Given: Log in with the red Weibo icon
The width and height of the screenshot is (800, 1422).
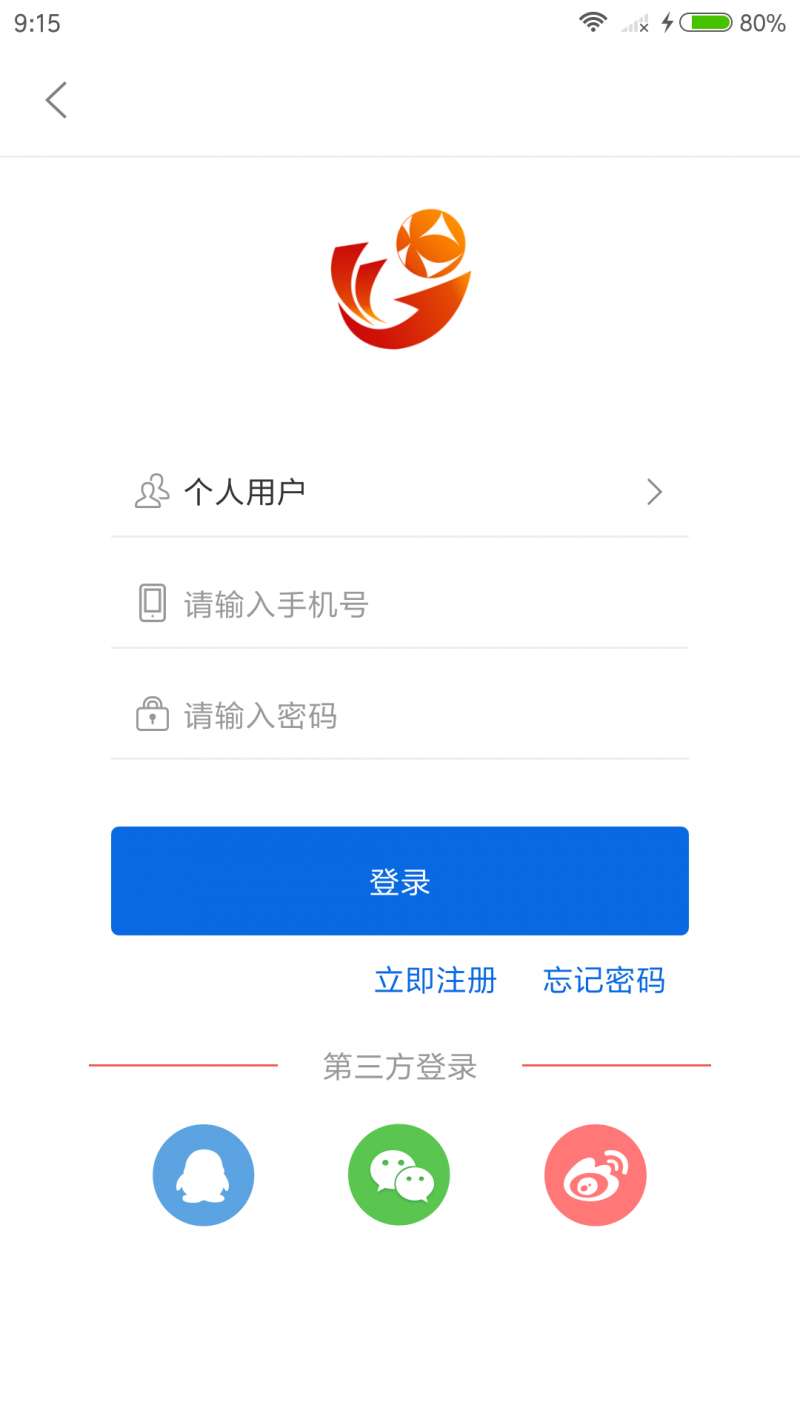Looking at the screenshot, I should coord(595,1175).
